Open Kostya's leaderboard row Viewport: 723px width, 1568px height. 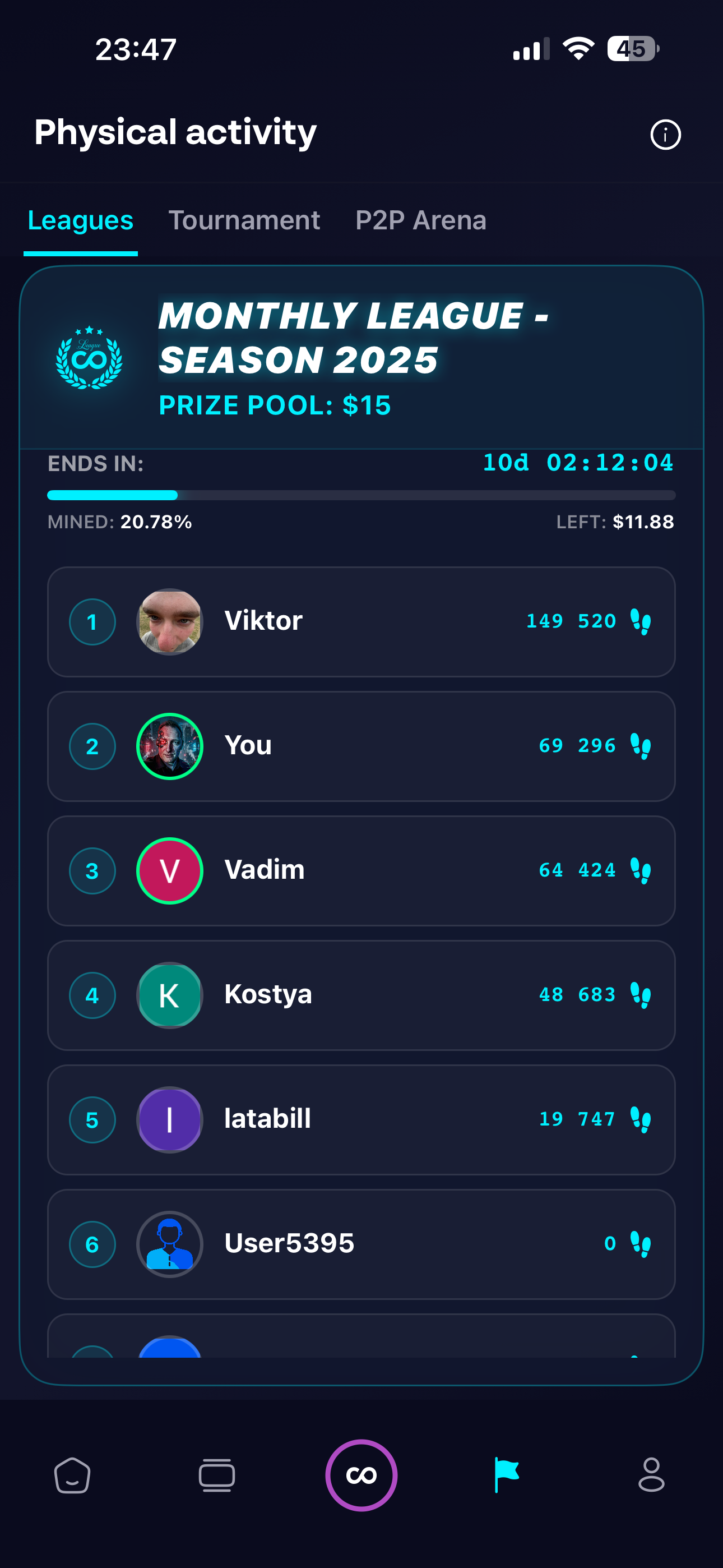361,995
